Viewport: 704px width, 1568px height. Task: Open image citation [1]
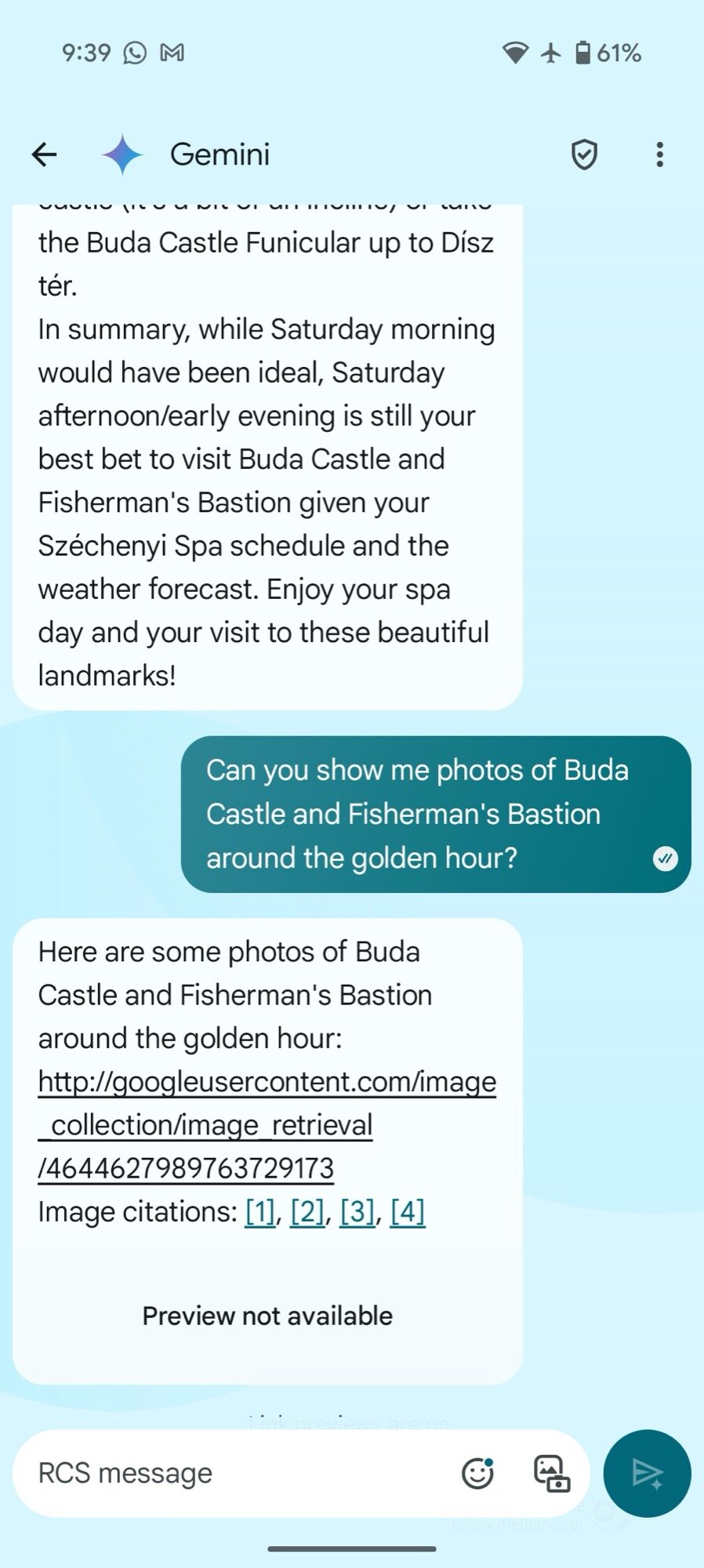(259, 1212)
